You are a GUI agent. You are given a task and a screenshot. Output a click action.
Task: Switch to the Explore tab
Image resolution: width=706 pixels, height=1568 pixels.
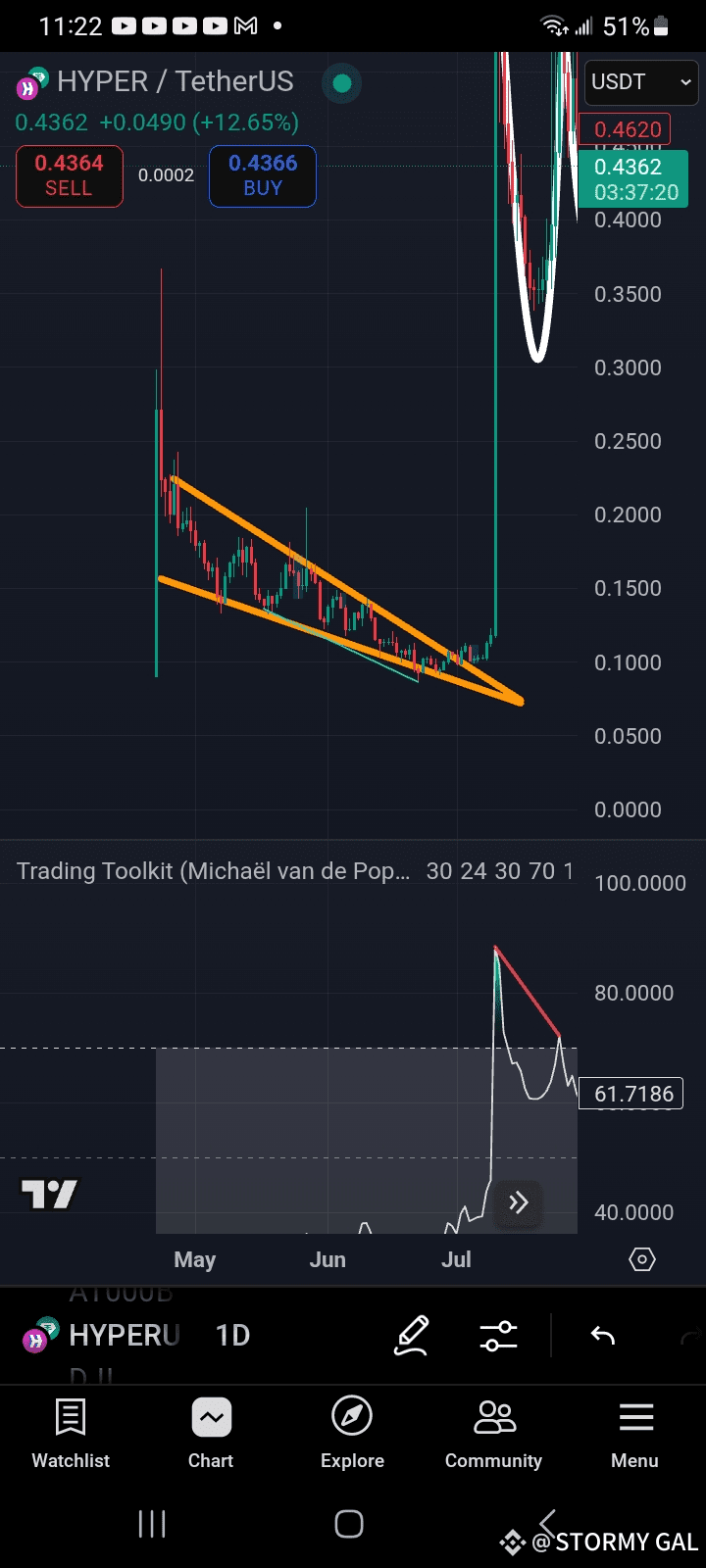(x=352, y=1434)
